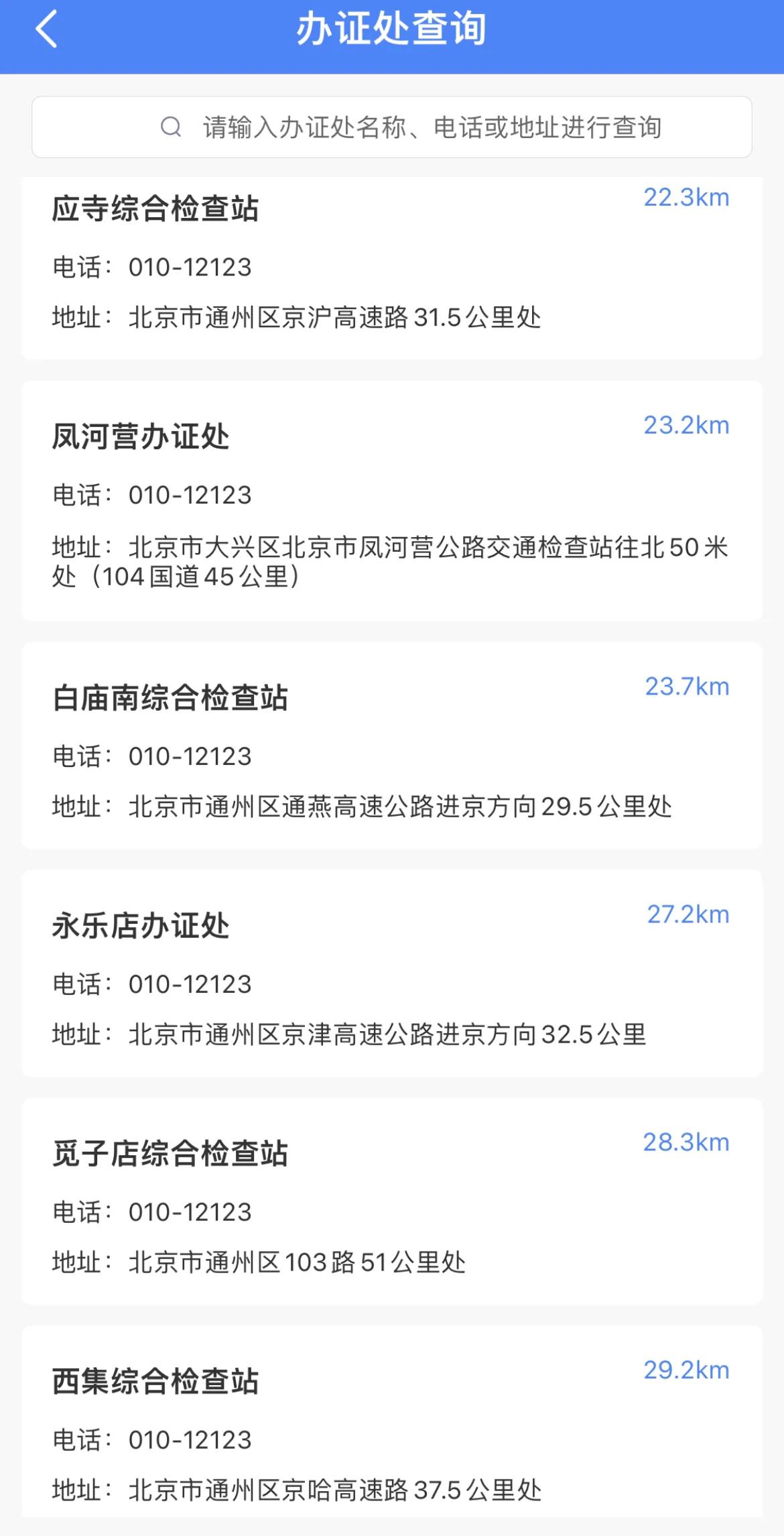Click the 23.2km distance for 凤河营办证处
The width and height of the screenshot is (784, 1536).
click(686, 426)
